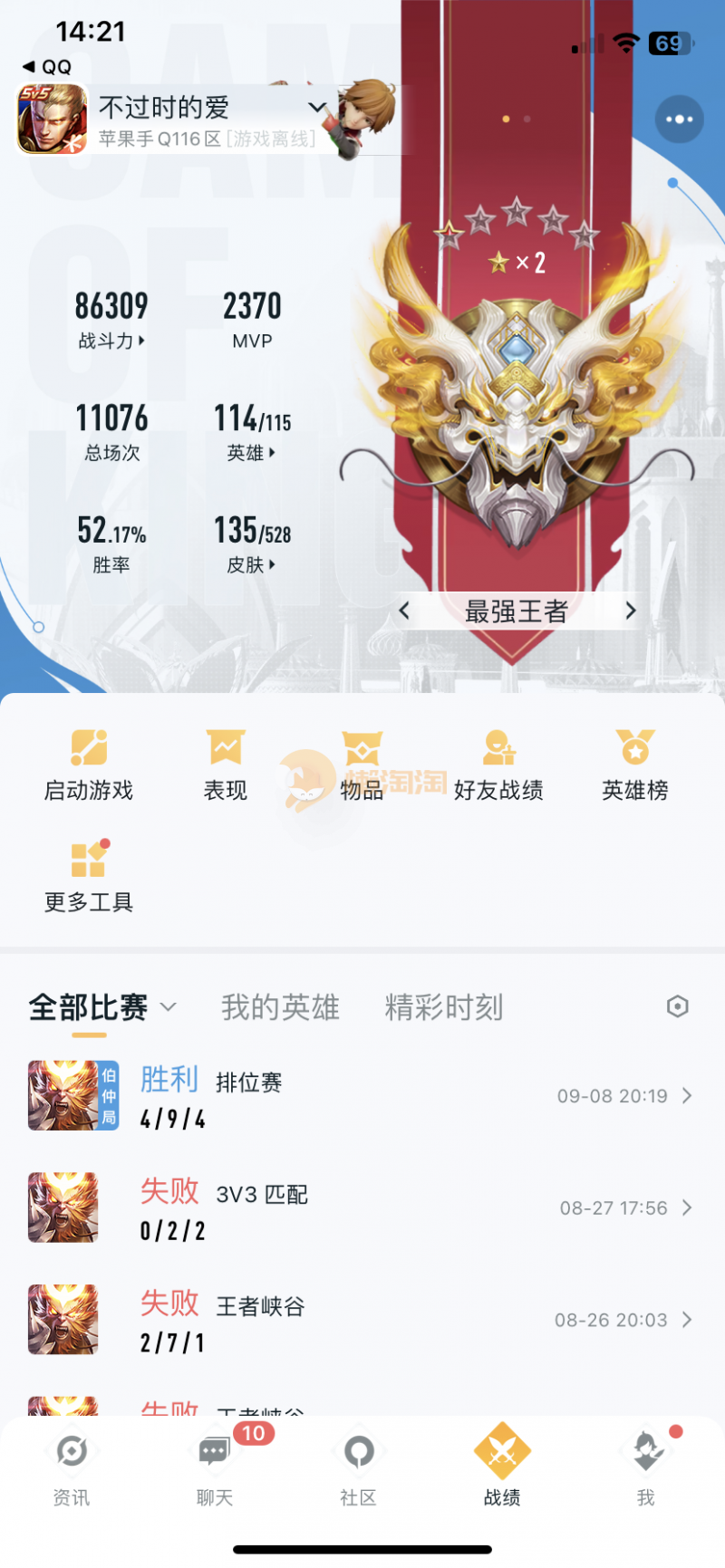Show next rank with right arrow
The height and width of the screenshot is (1568, 725).
coord(631,611)
